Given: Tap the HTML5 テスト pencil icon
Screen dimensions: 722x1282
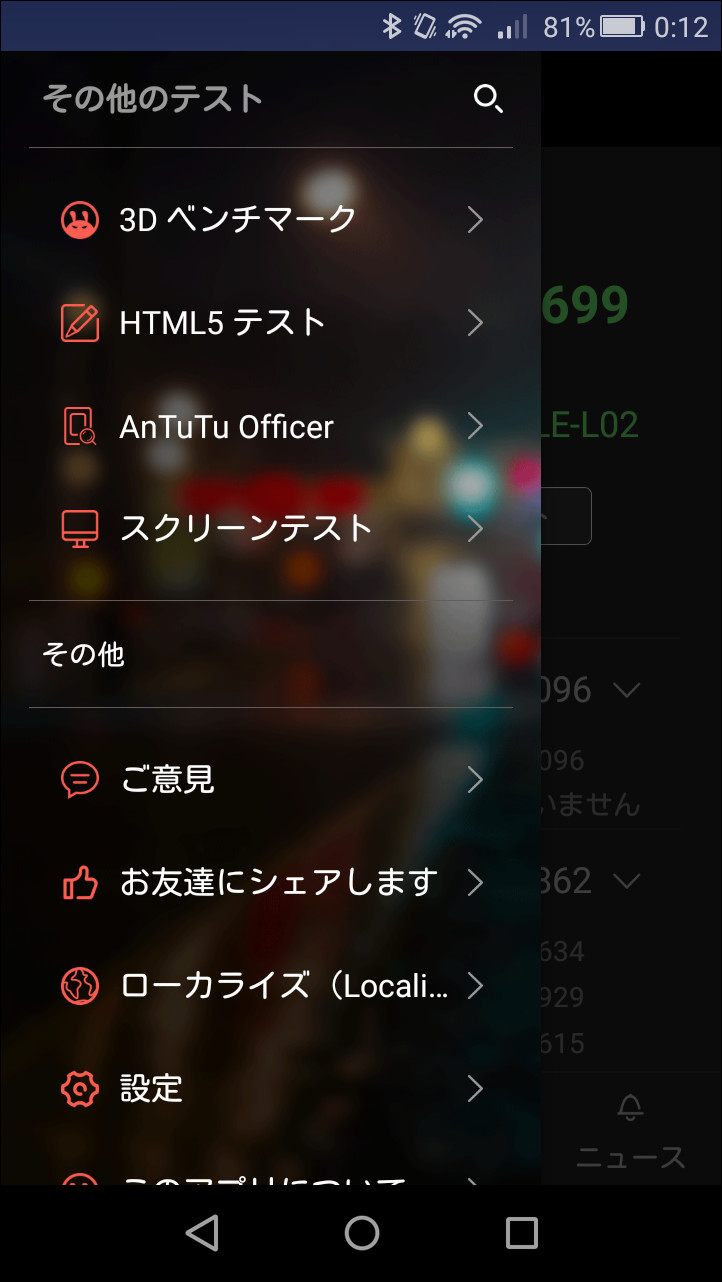Looking at the screenshot, I should (80, 322).
